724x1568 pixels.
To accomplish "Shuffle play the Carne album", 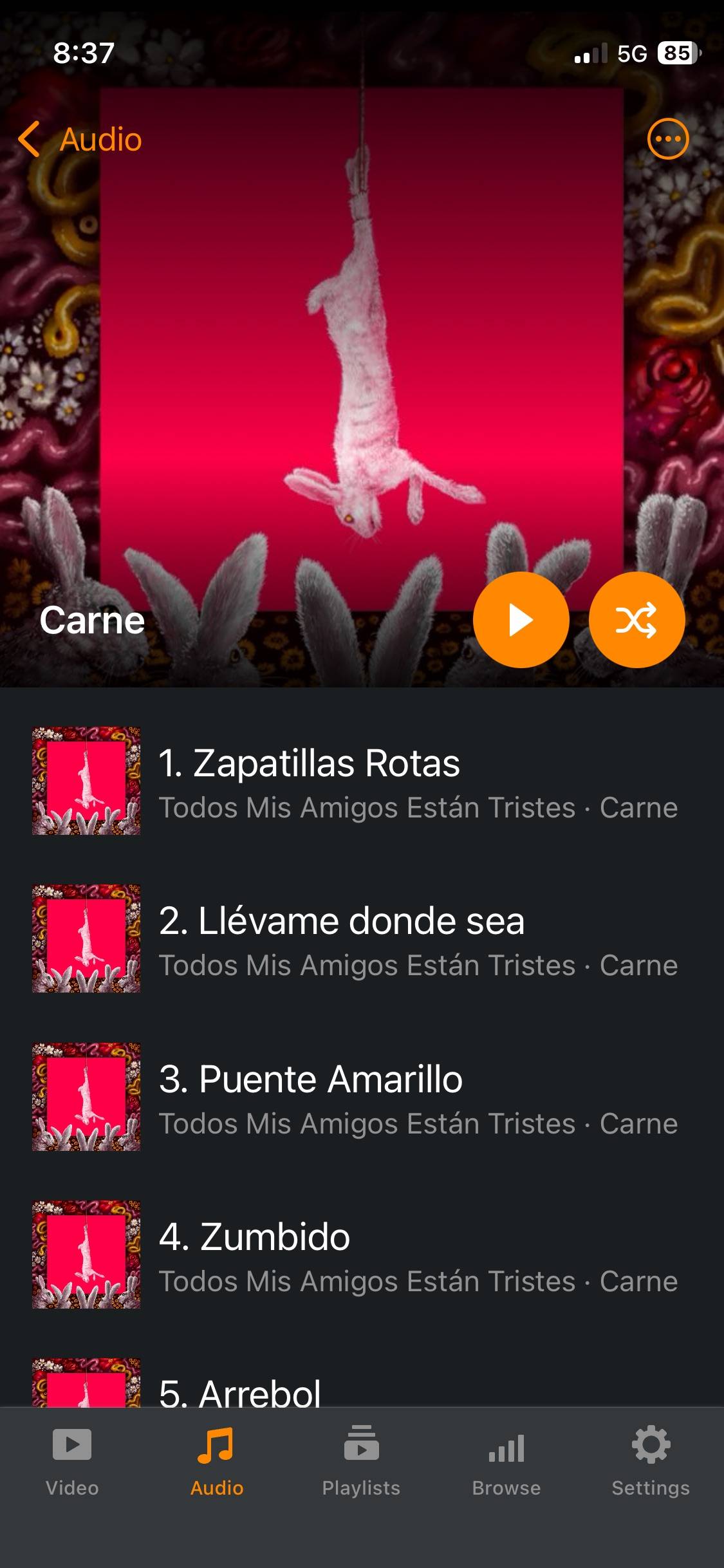I will 636,620.
